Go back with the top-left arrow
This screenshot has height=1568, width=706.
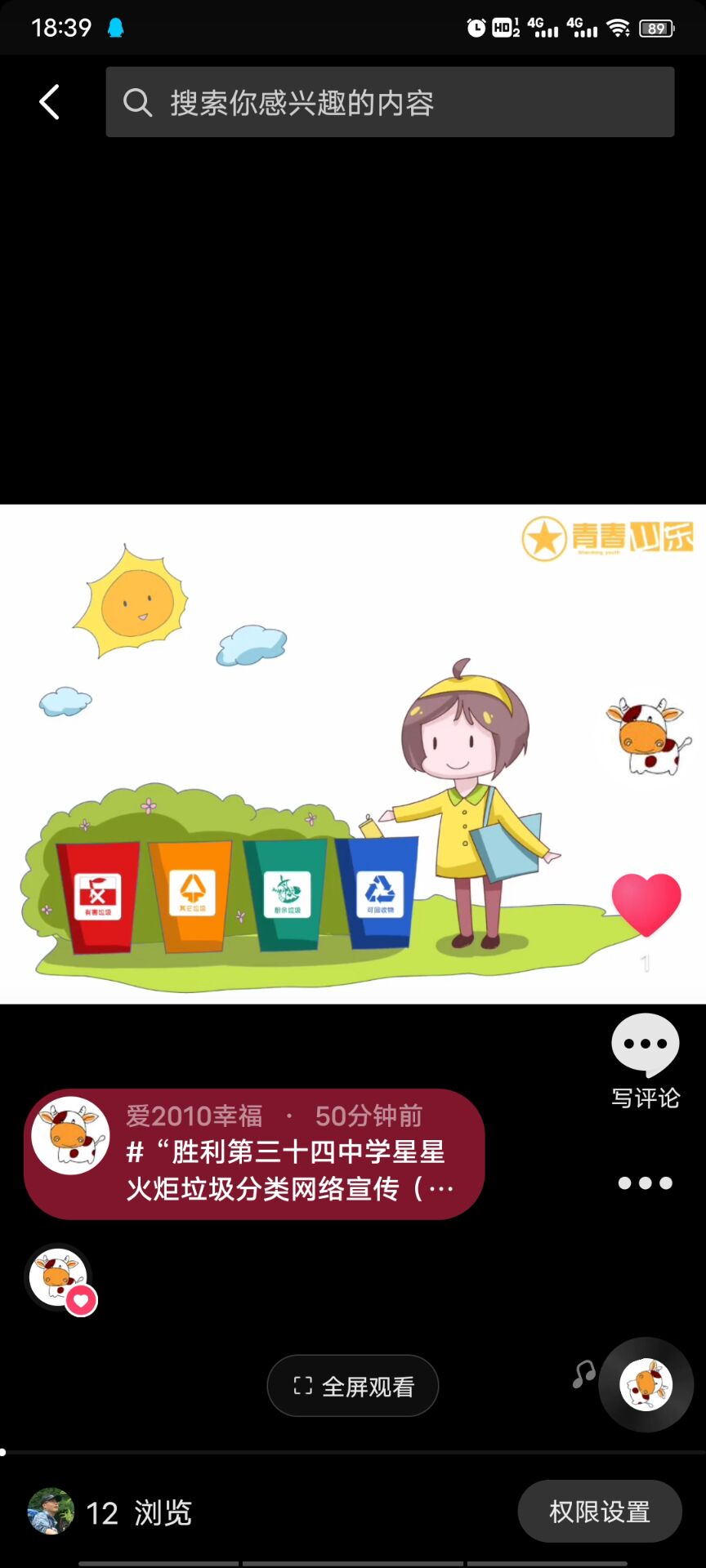coord(50,102)
